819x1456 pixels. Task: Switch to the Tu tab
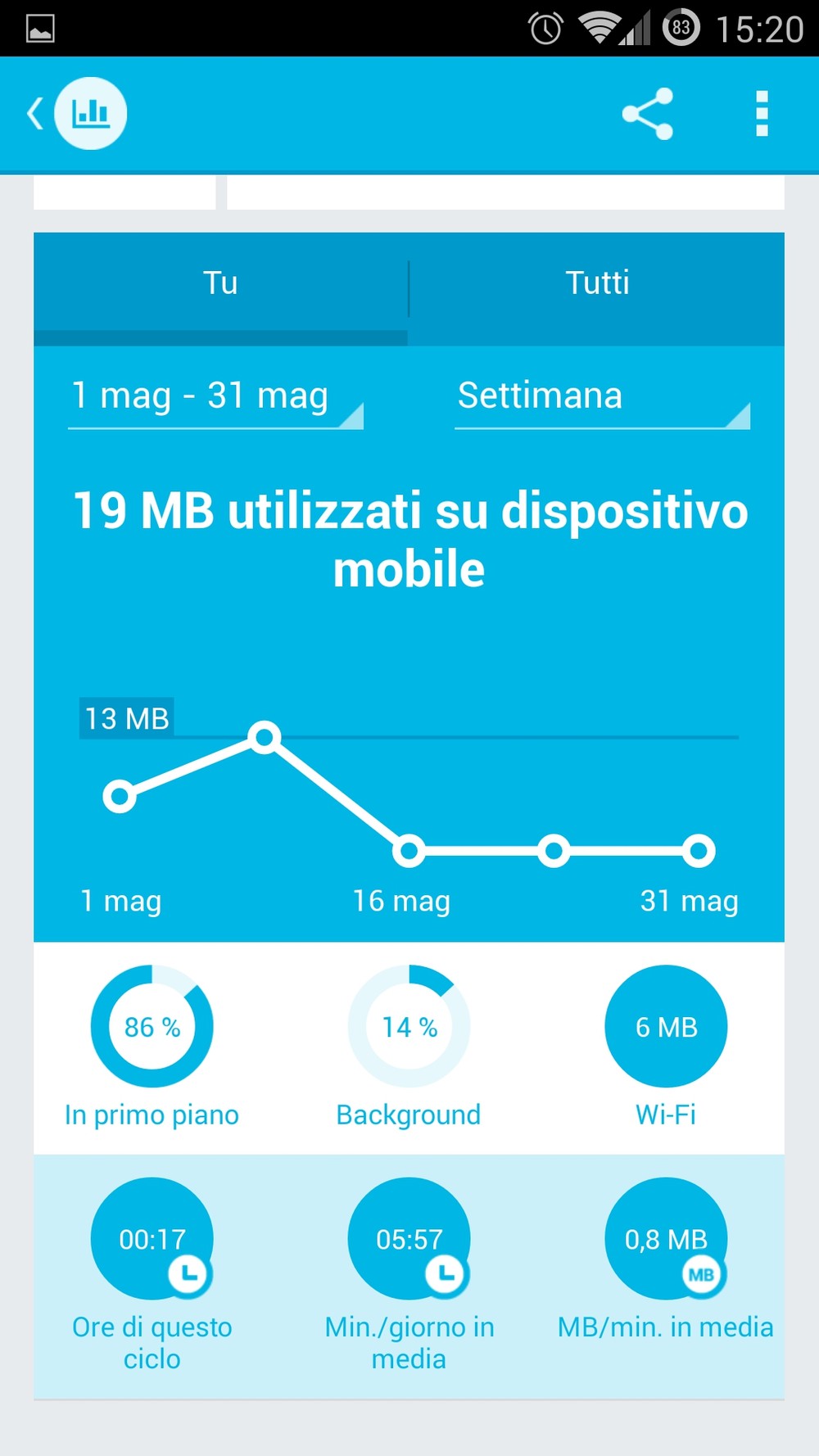(220, 284)
